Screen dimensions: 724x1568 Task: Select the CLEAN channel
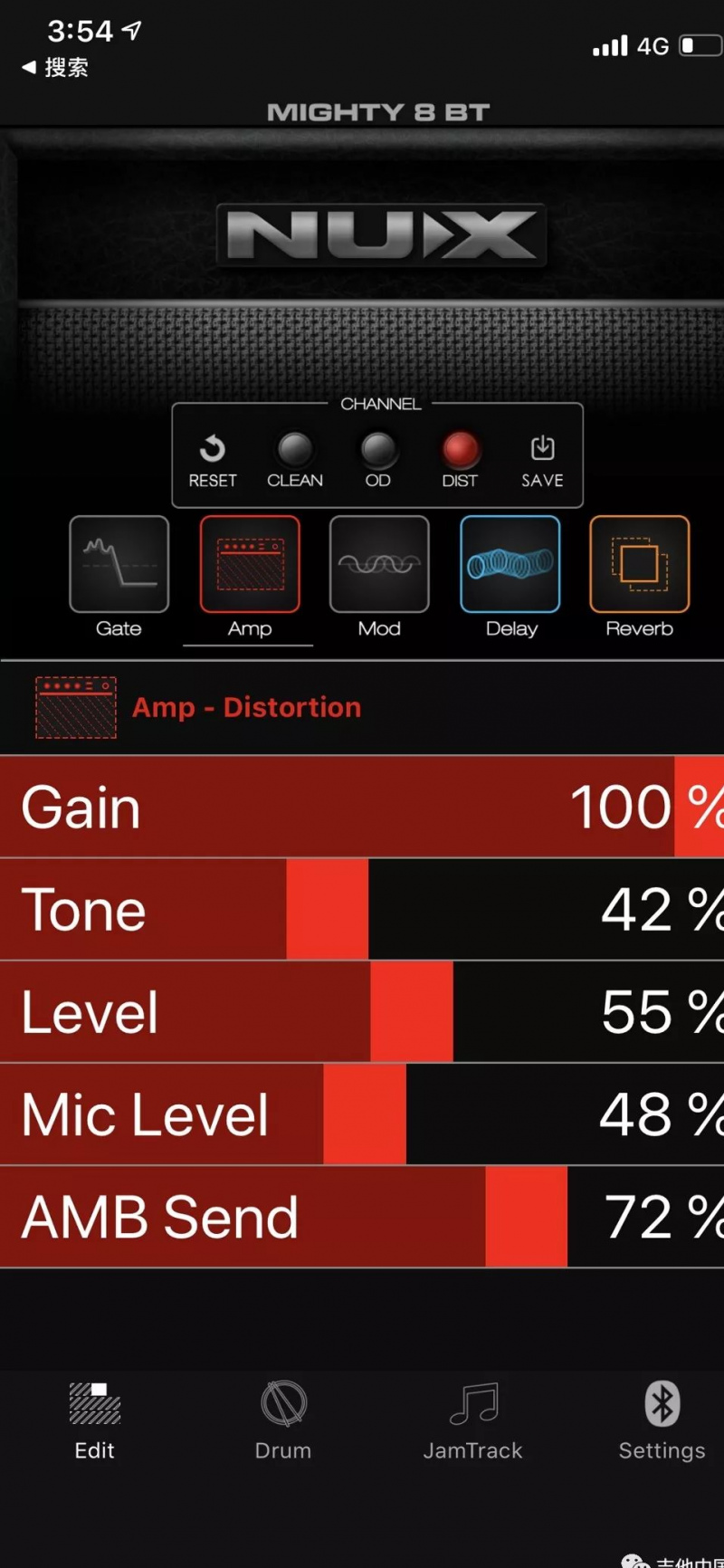(x=295, y=459)
